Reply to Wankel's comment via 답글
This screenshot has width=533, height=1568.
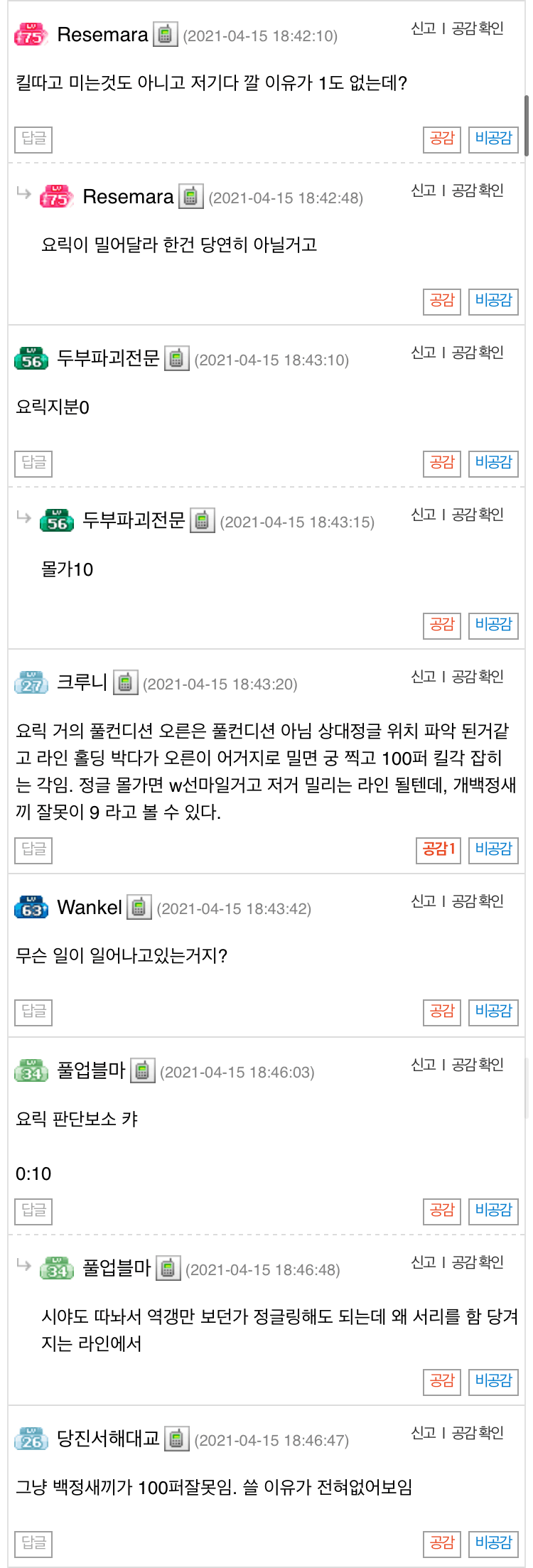pyautogui.click(x=33, y=1011)
